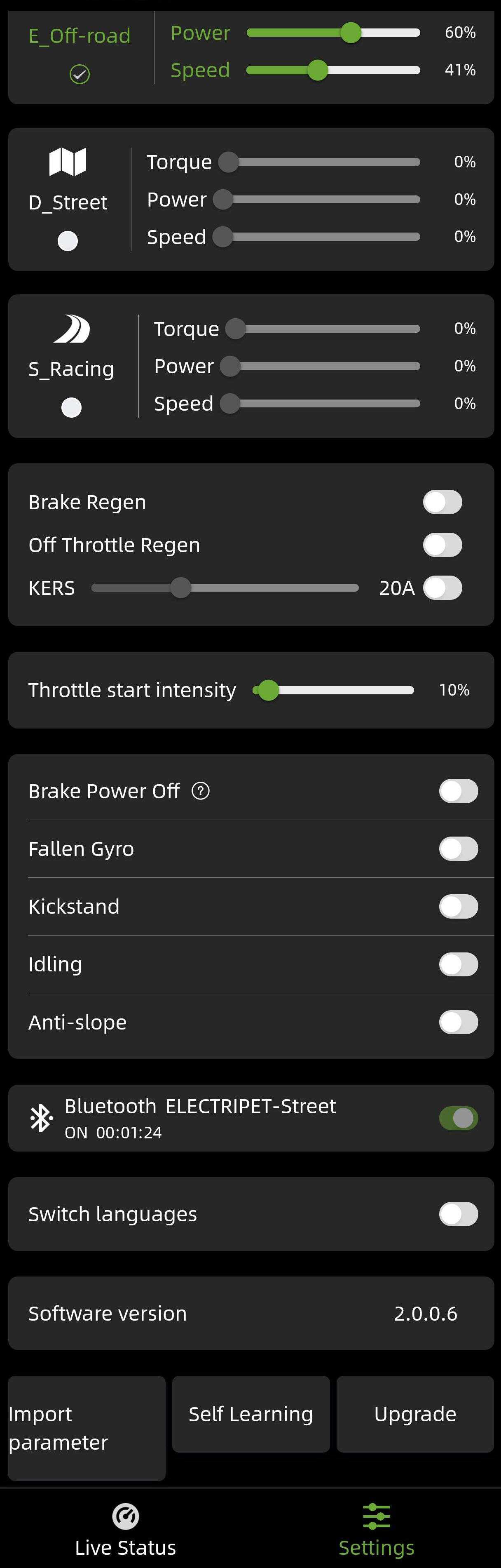This screenshot has height=1568, width=501.
Task: Enable Anti-slope
Action: [x=458, y=1022]
